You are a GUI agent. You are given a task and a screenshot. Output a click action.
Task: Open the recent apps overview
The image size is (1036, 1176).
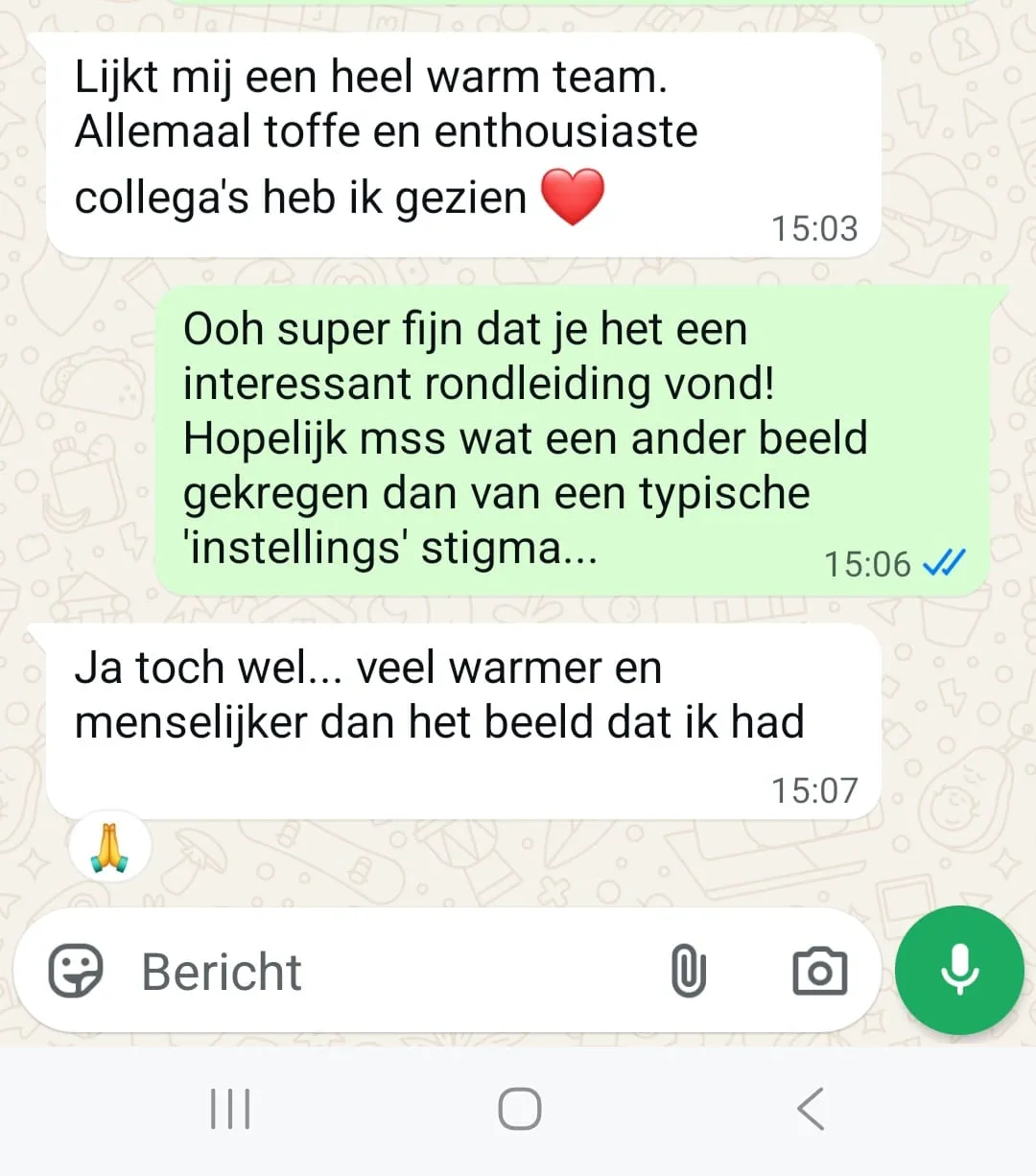point(230,1109)
